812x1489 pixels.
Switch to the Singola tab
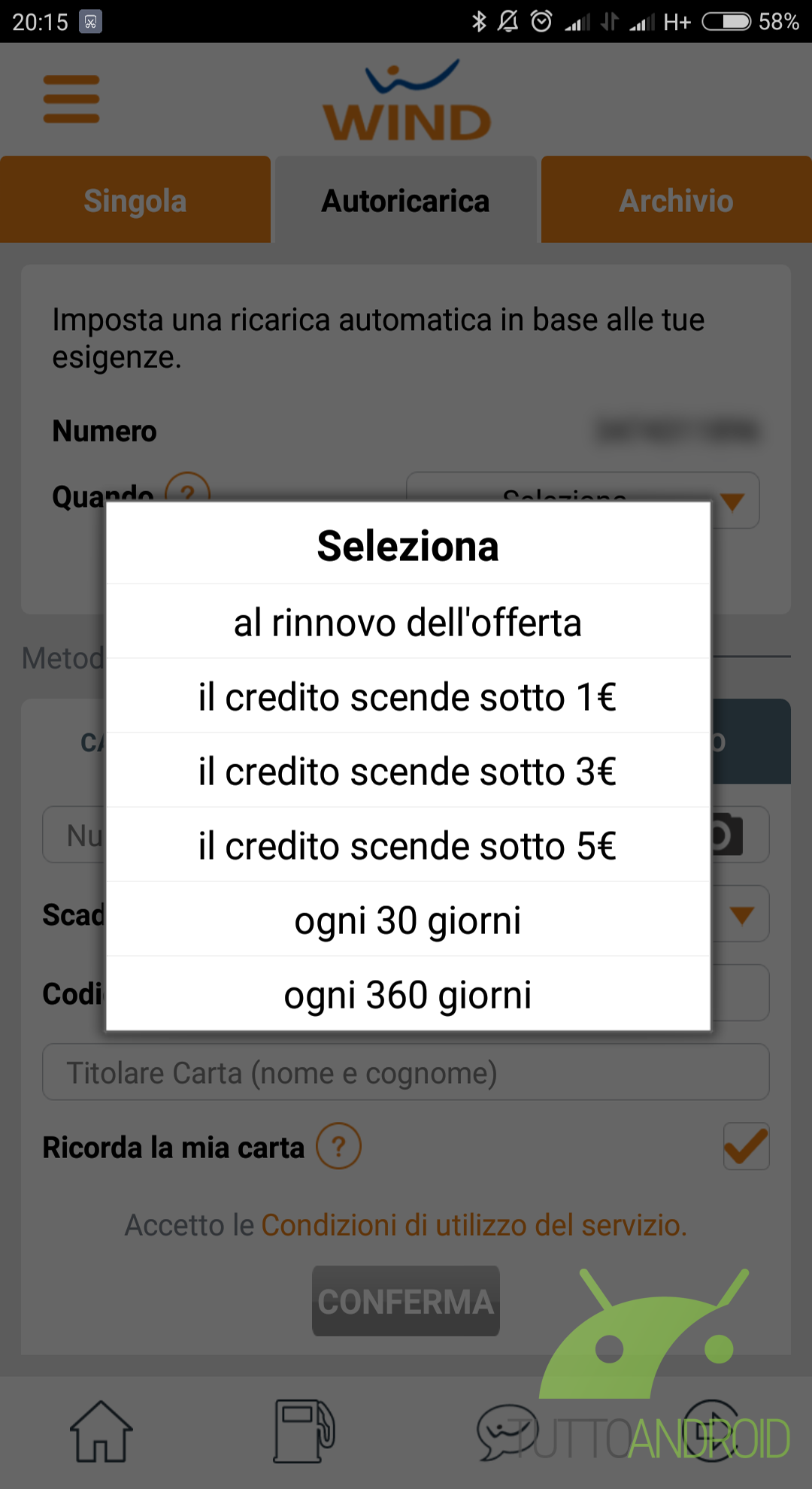point(135,200)
